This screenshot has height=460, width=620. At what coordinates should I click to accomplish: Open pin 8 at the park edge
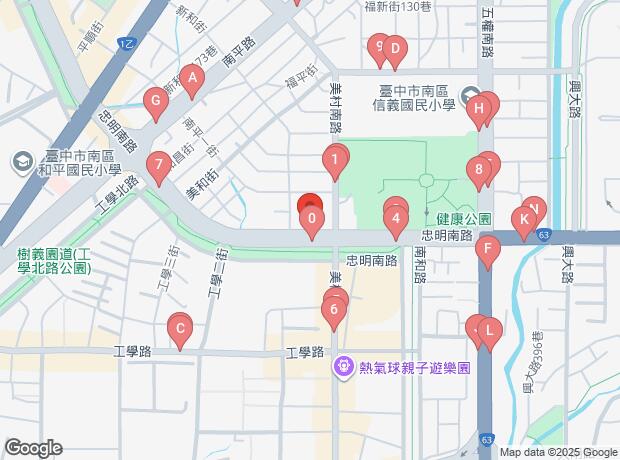click(480, 170)
